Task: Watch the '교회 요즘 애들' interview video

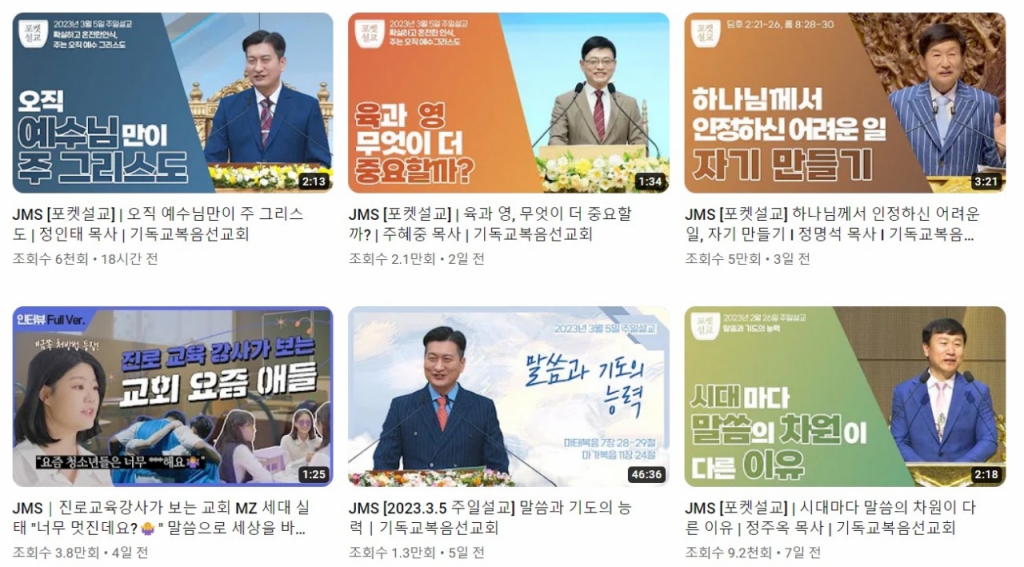Action: 172,396
